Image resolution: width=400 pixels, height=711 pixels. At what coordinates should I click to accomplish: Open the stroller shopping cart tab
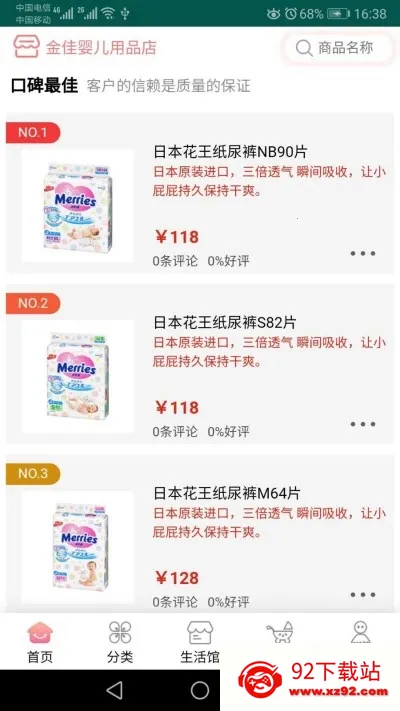click(280, 633)
